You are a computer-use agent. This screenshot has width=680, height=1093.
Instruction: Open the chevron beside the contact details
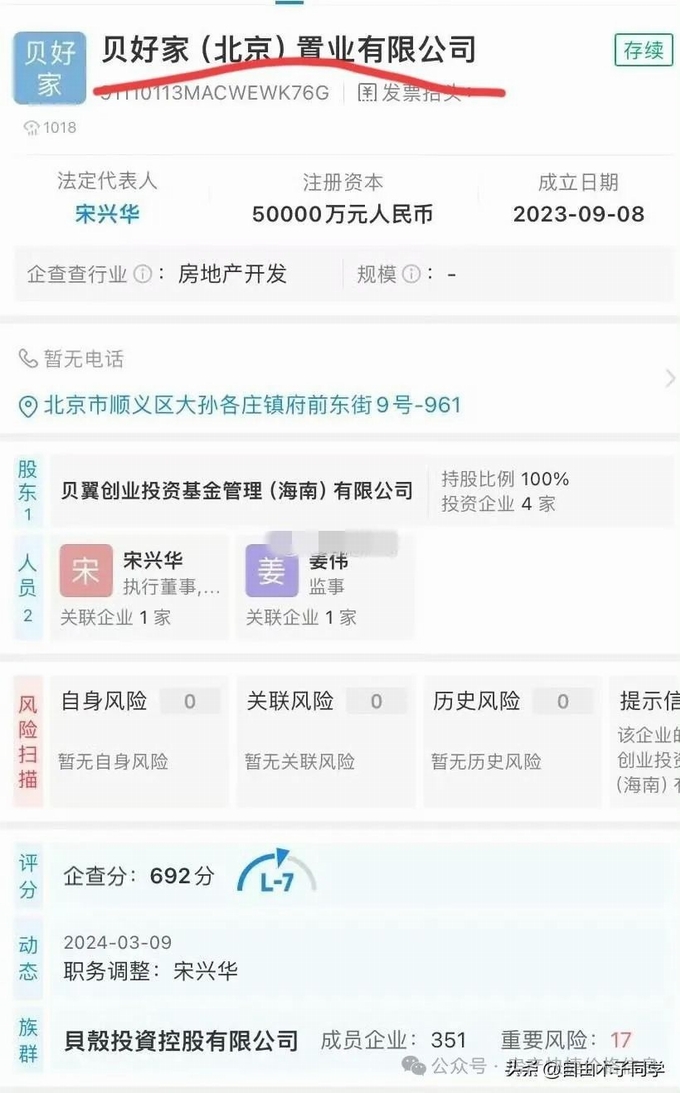point(669,378)
